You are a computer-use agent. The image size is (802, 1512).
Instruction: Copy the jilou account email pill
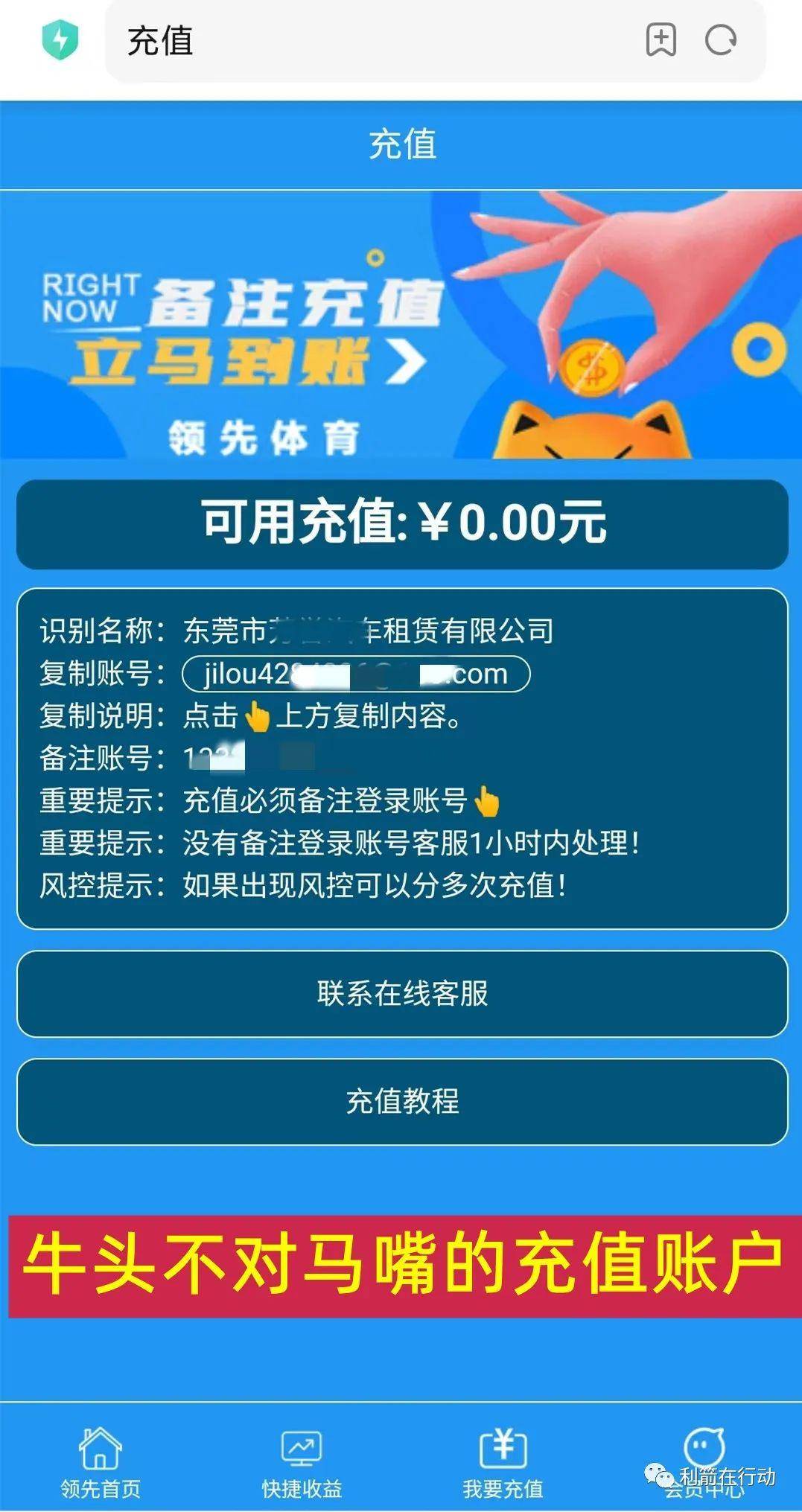[356, 674]
